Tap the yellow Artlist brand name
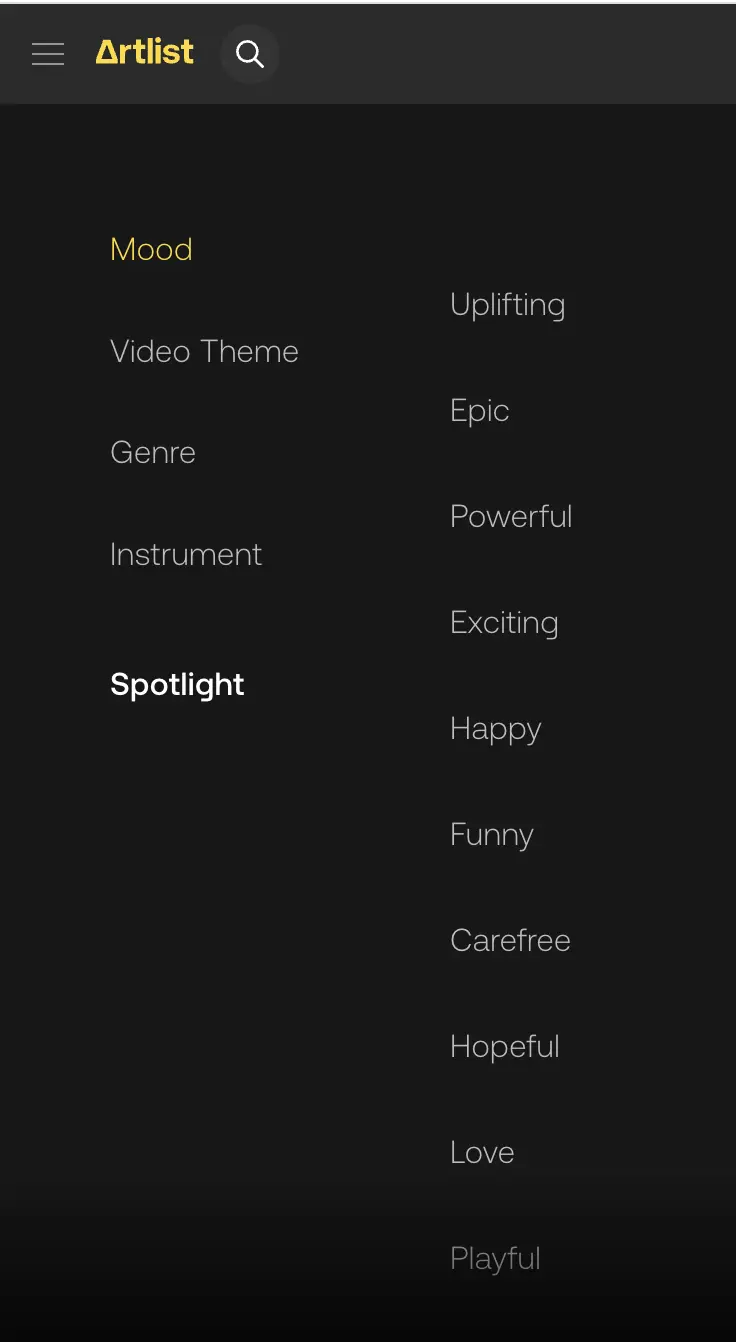 [144, 52]
